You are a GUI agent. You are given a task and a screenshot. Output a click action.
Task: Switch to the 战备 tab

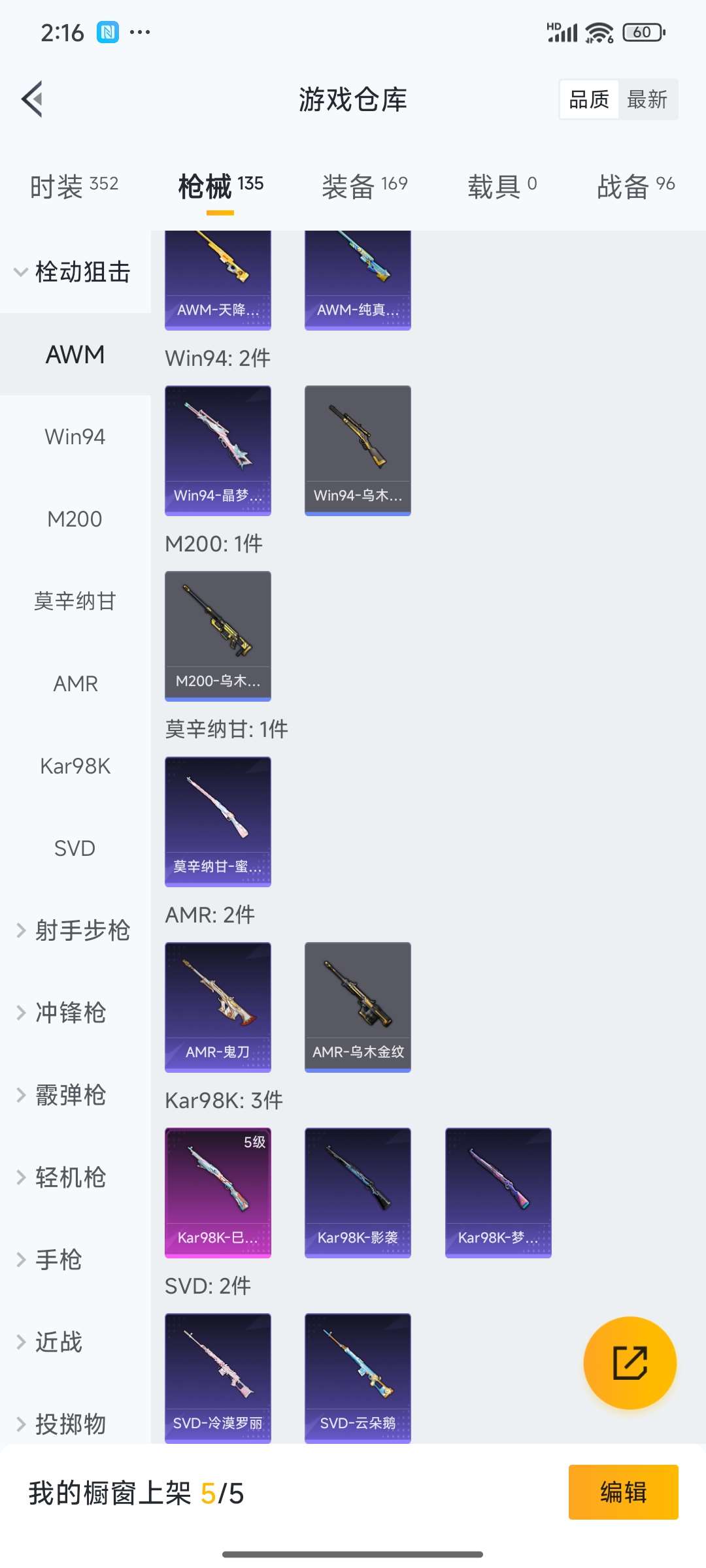[x=635, y=186]
